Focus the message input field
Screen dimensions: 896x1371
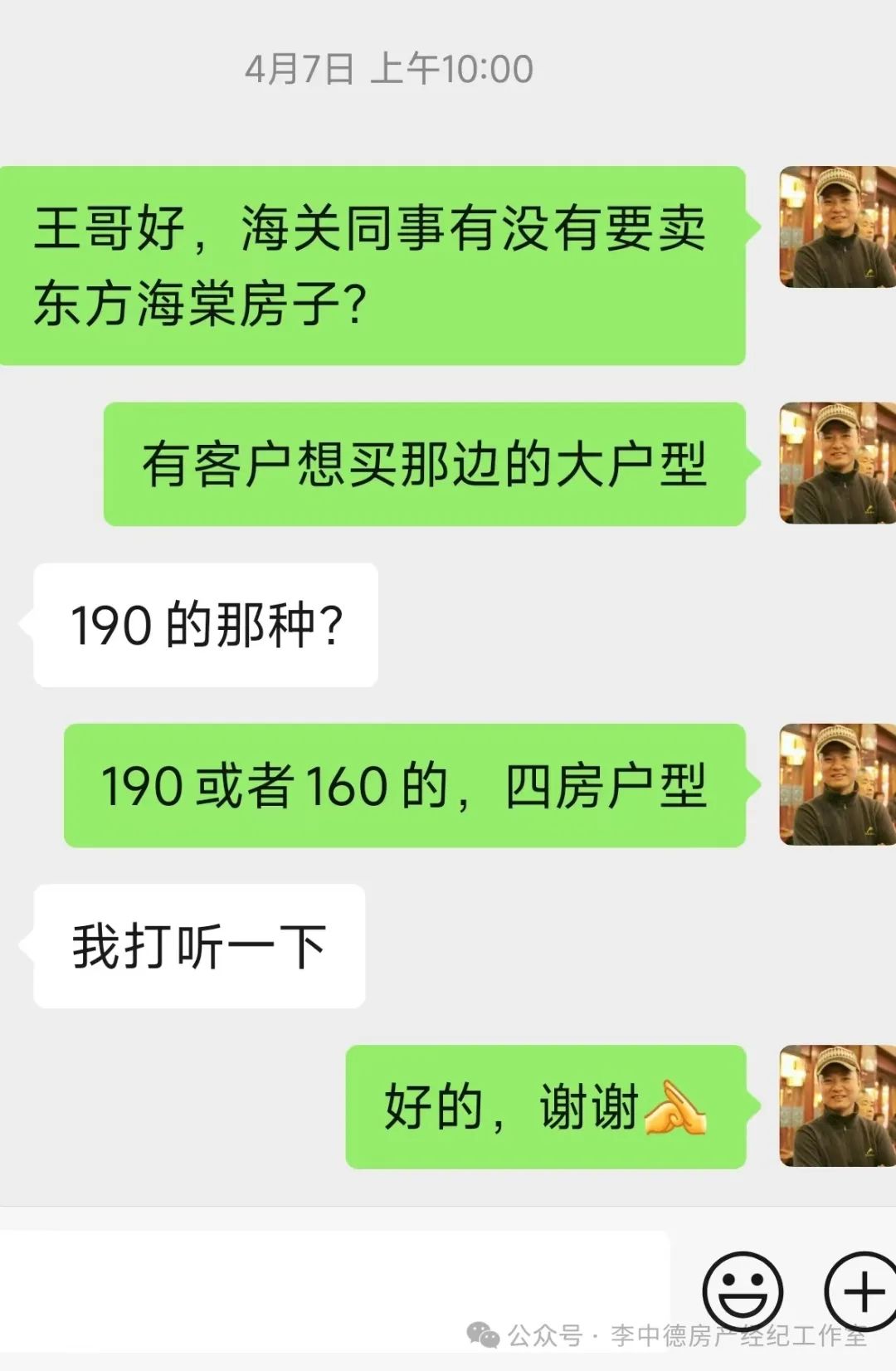[332, 1290]
